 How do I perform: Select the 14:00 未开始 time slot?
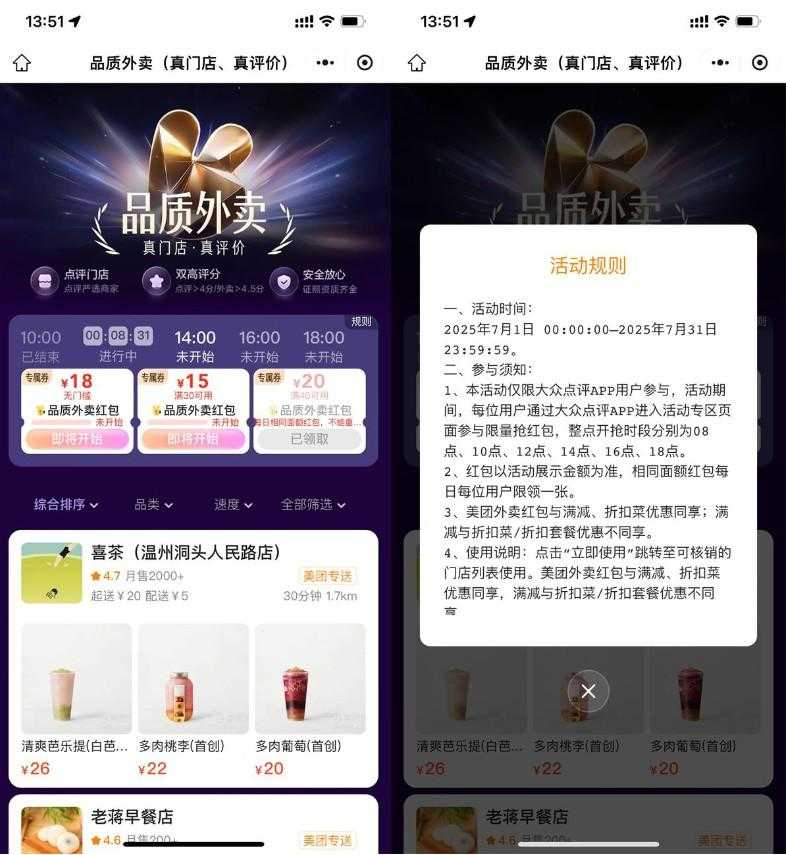tap(194, 338)
